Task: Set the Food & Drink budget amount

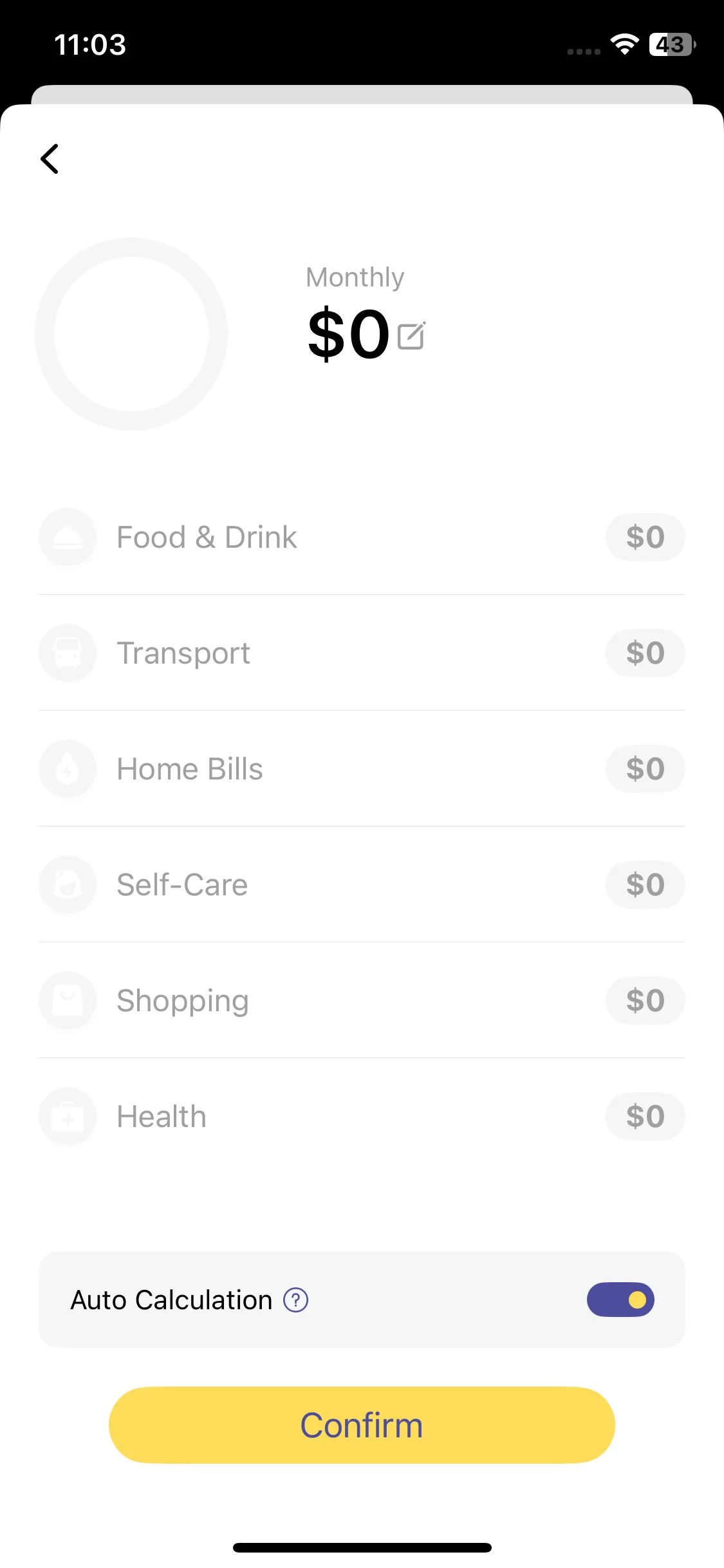Action: click(x=645, y=537)
